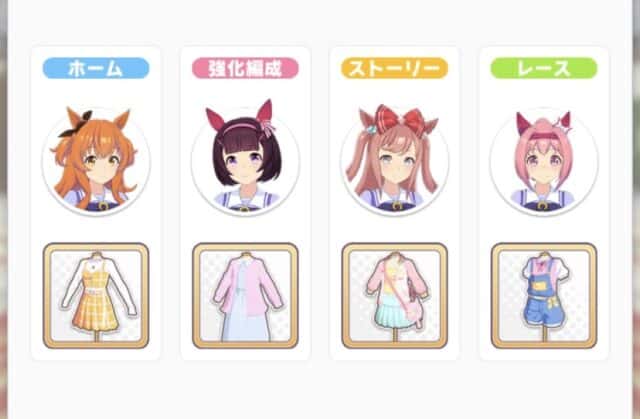640x419 pixels.
Task: Open the pink cardigan outfit under 強化編成
Action: (245, 295)
